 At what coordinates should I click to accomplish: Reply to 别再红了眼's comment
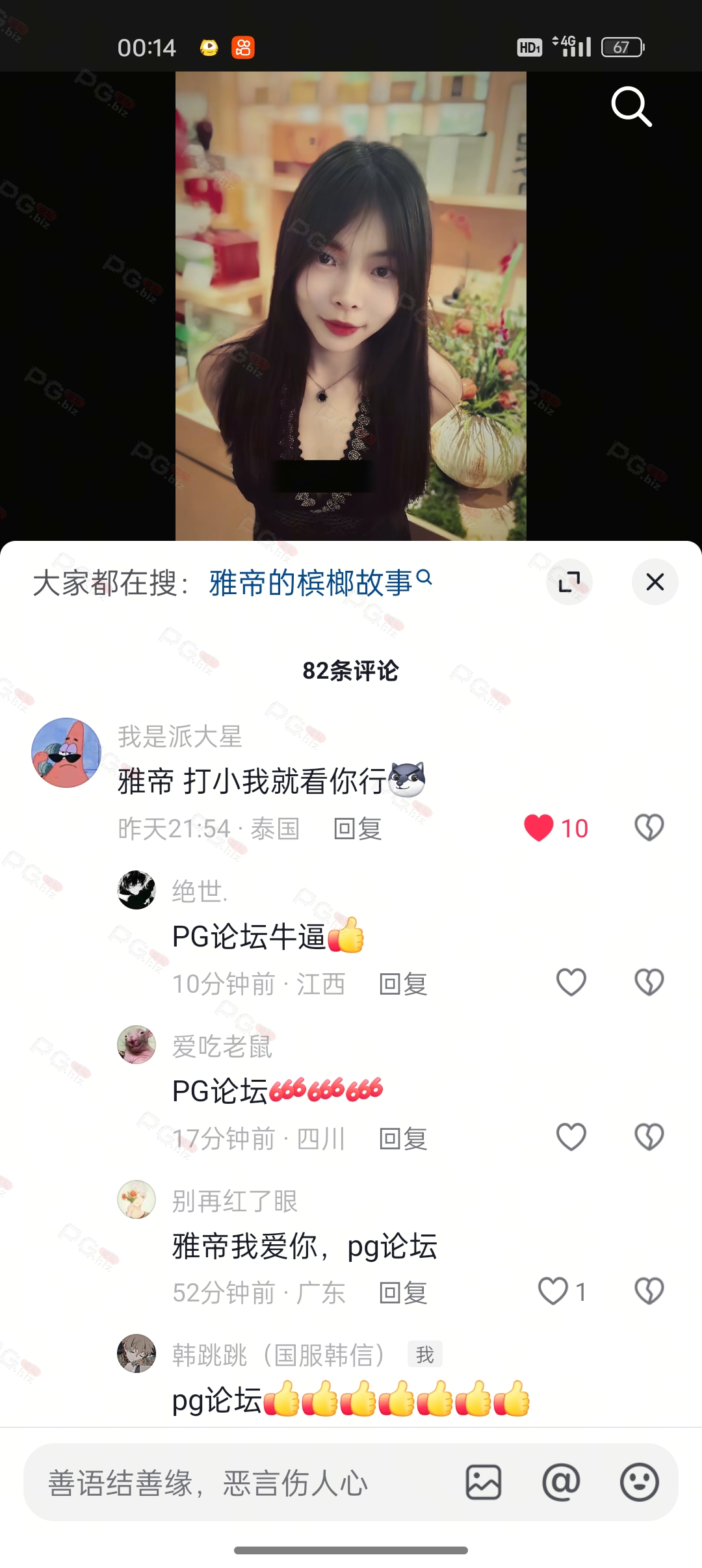tap(402, 1293)
